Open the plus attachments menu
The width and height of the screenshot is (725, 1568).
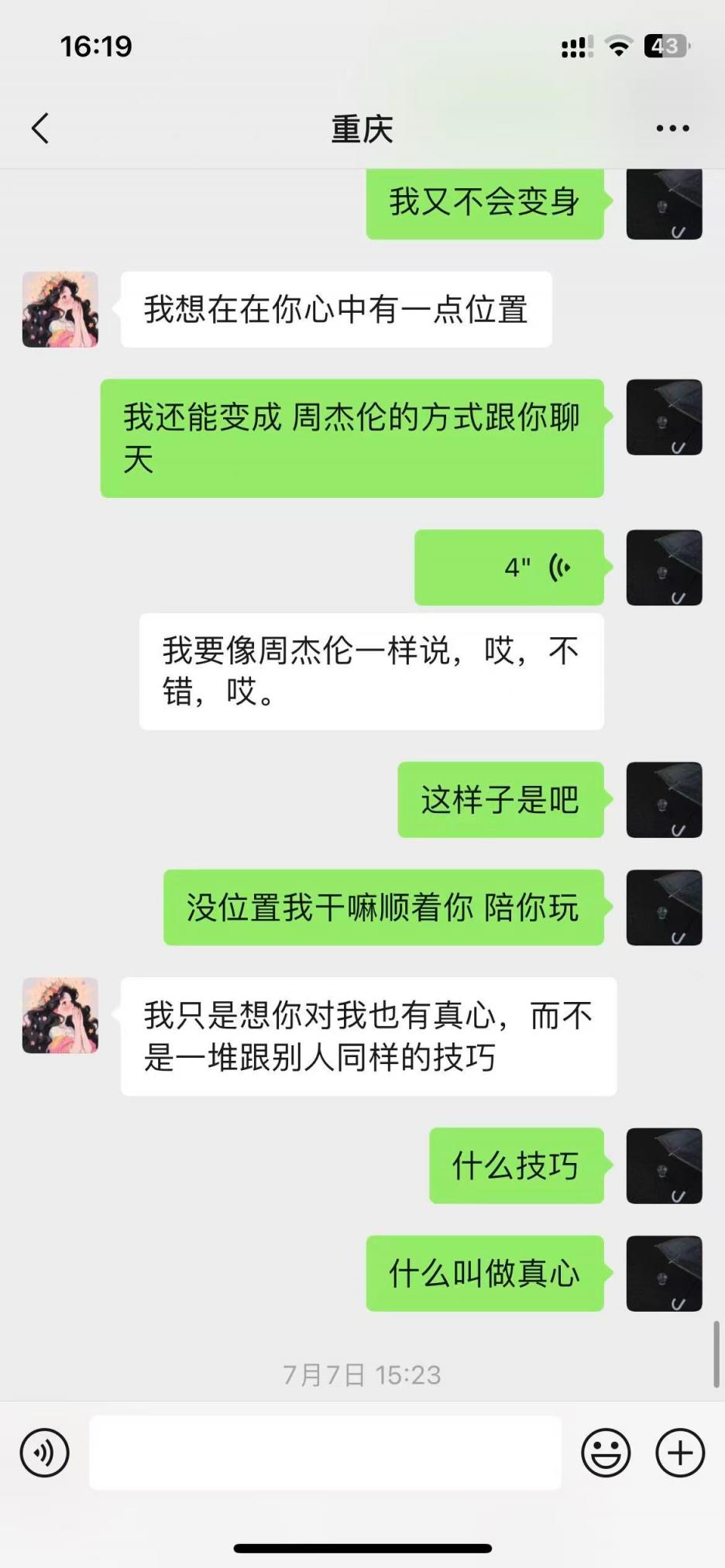point(680,1453)
